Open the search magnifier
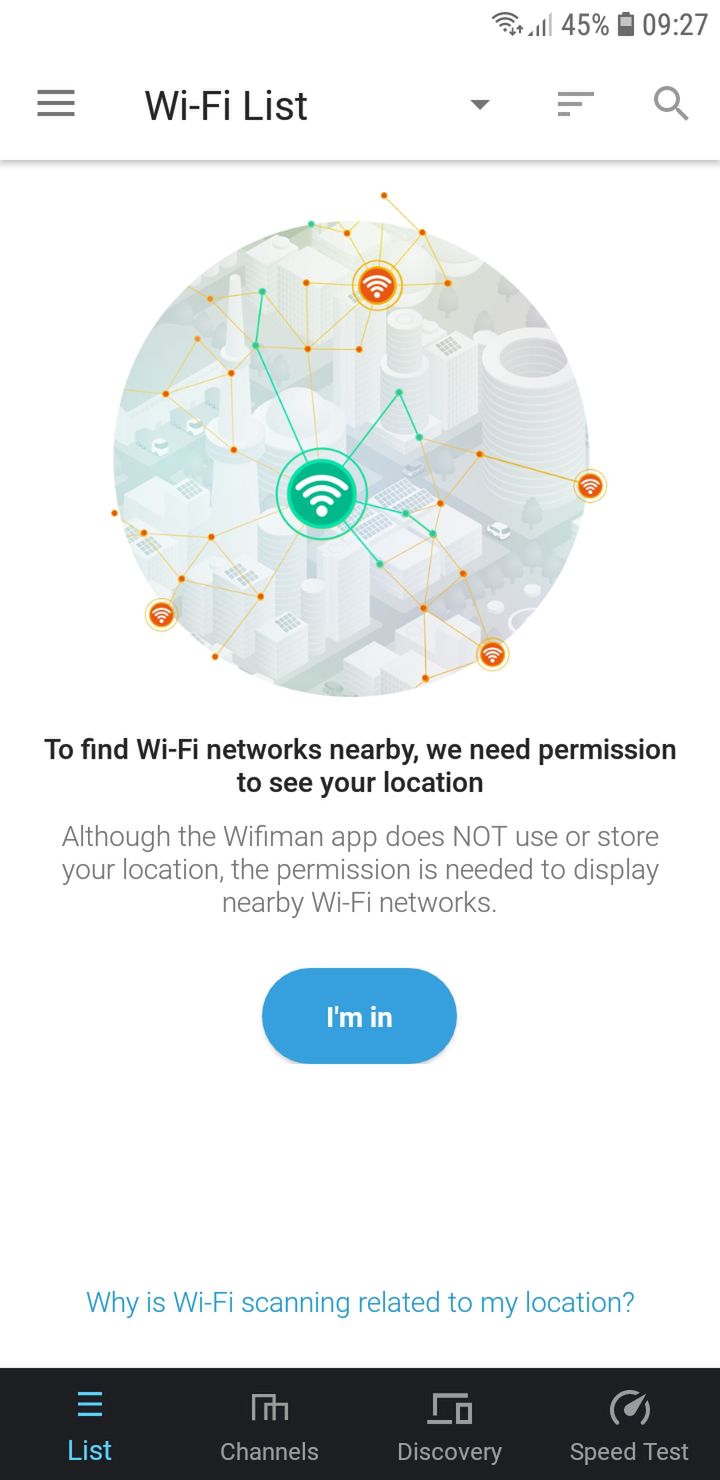This screenshot has height=1480, width=720. (671, 104)
